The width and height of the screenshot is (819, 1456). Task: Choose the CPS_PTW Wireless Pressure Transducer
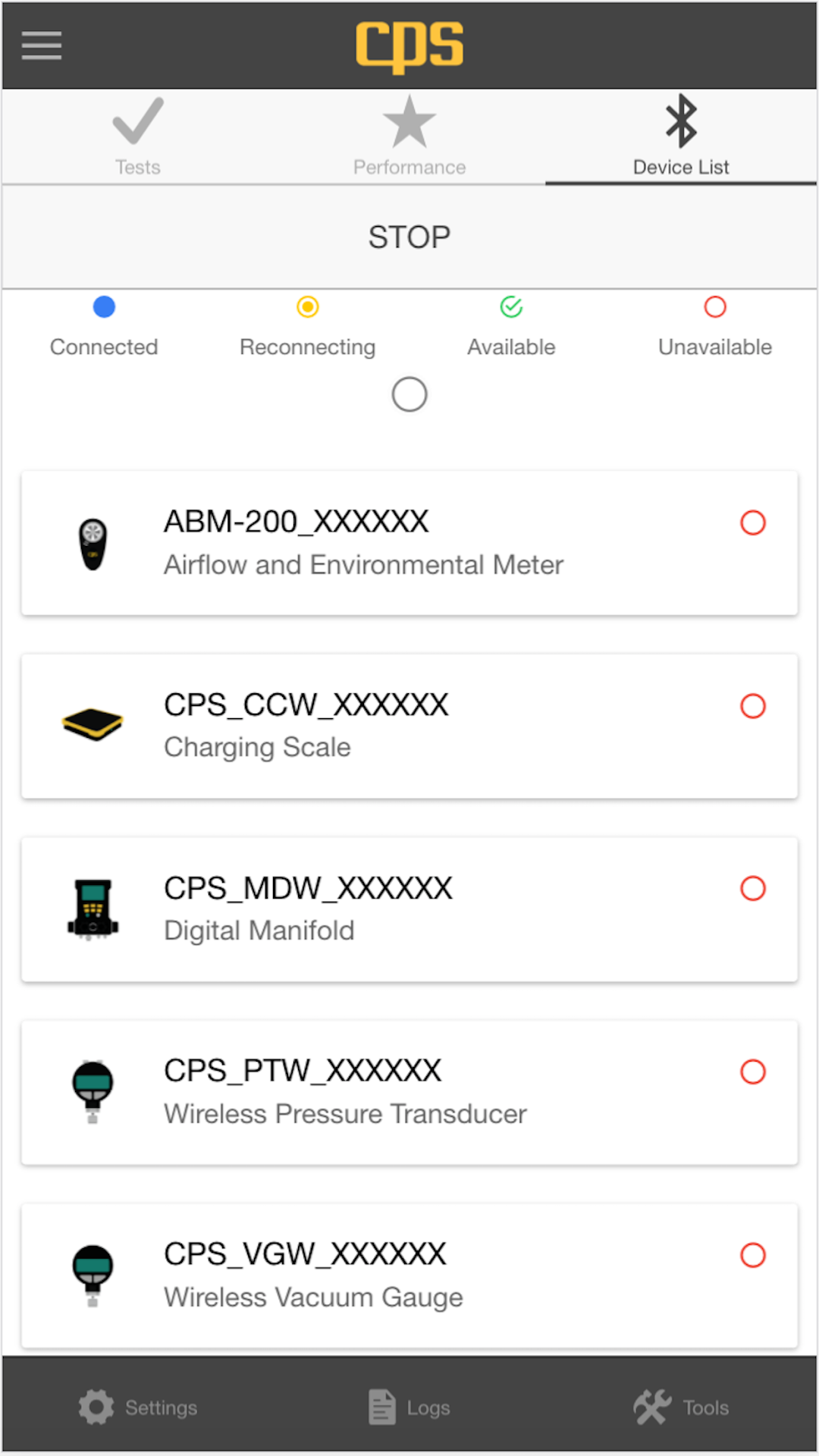coord(409,1092)
